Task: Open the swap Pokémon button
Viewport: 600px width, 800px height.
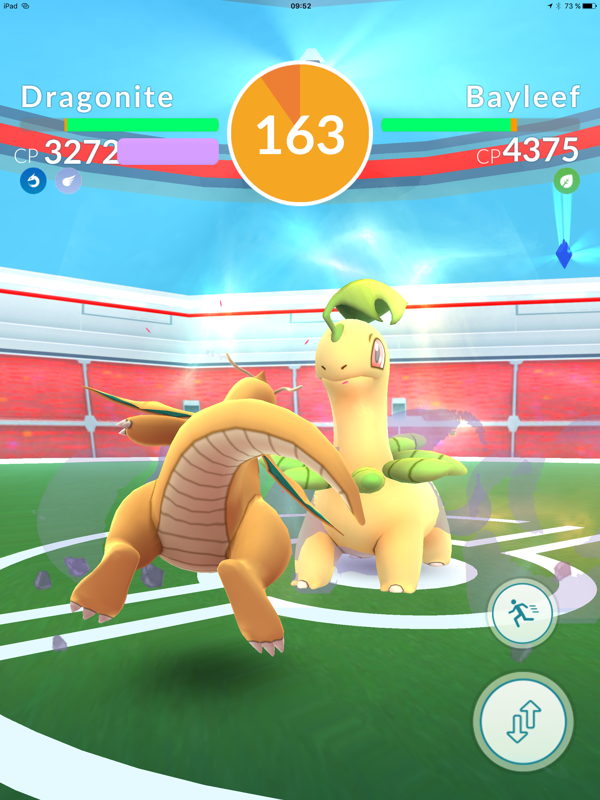Action: (x=522, y=720)
